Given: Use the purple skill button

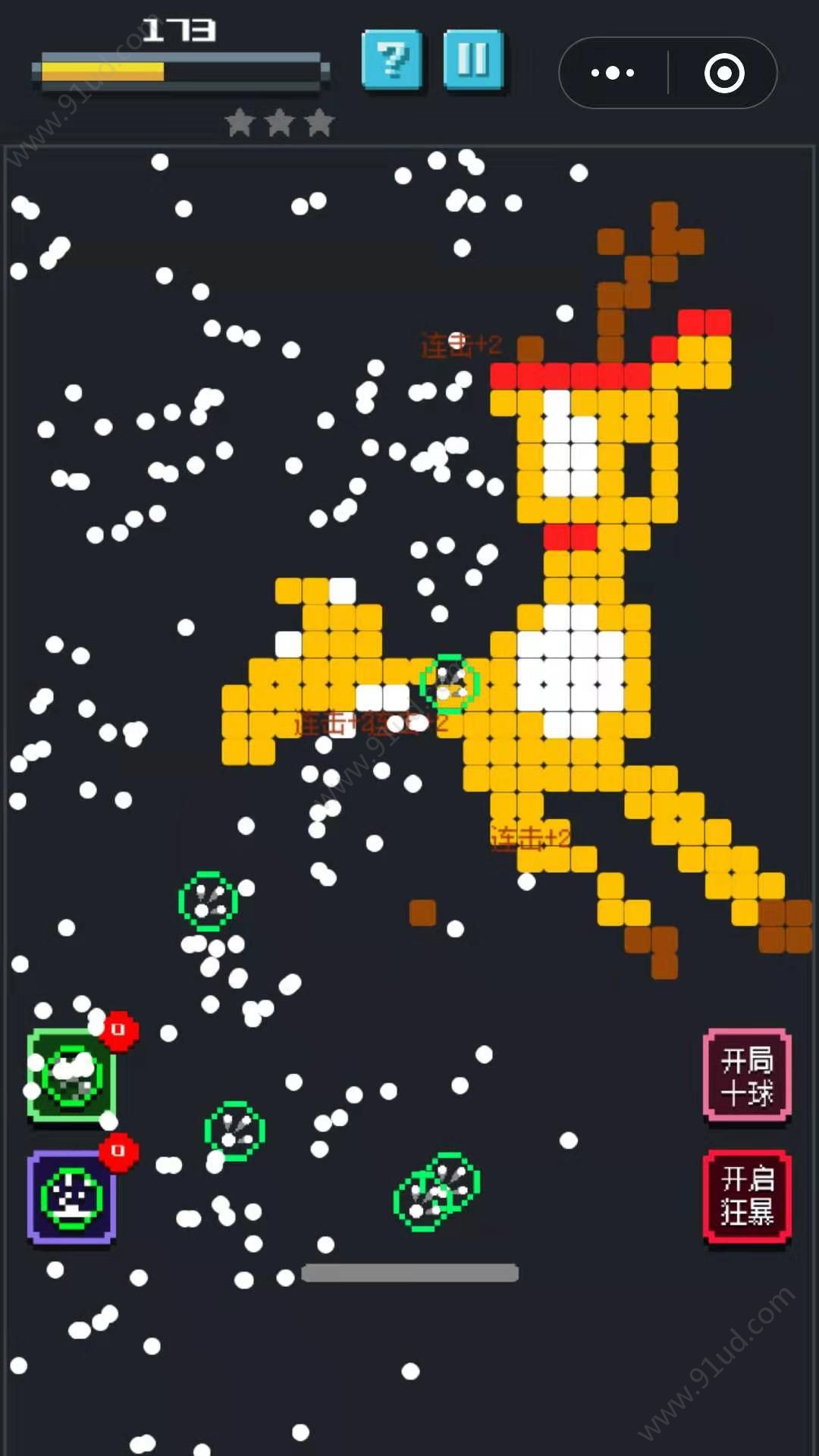Looking at the screenshot, I should (71, 1197).
